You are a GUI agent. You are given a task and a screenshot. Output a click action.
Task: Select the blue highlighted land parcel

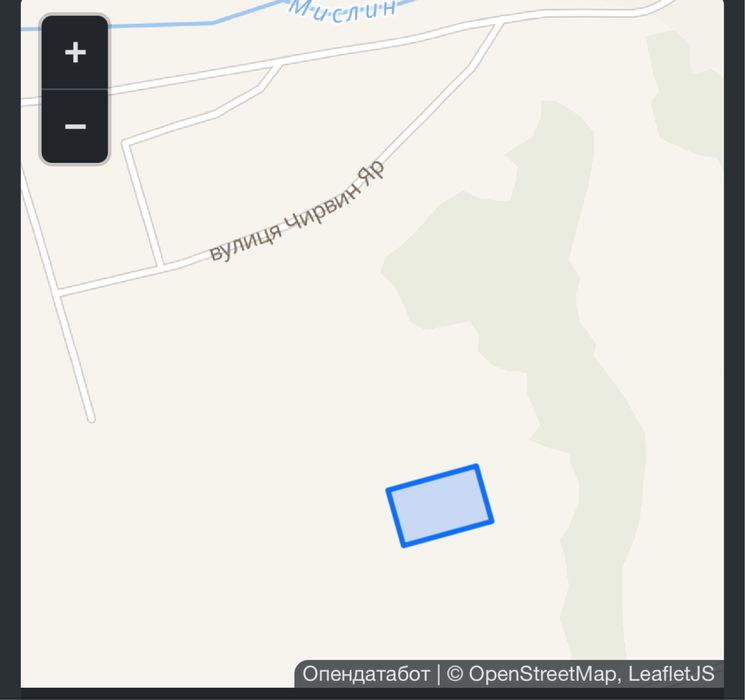click(440, 506)
